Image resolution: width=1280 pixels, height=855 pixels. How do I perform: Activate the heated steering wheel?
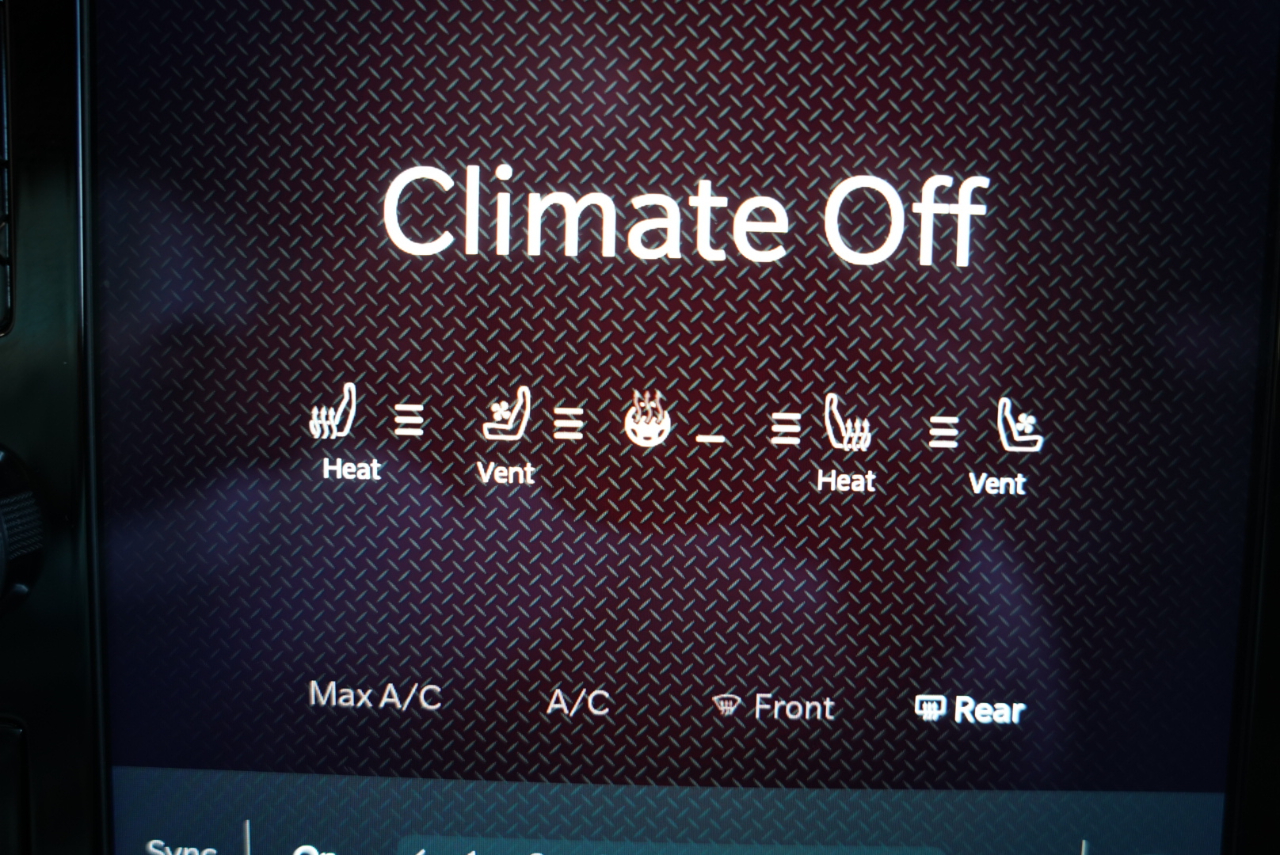648,422
